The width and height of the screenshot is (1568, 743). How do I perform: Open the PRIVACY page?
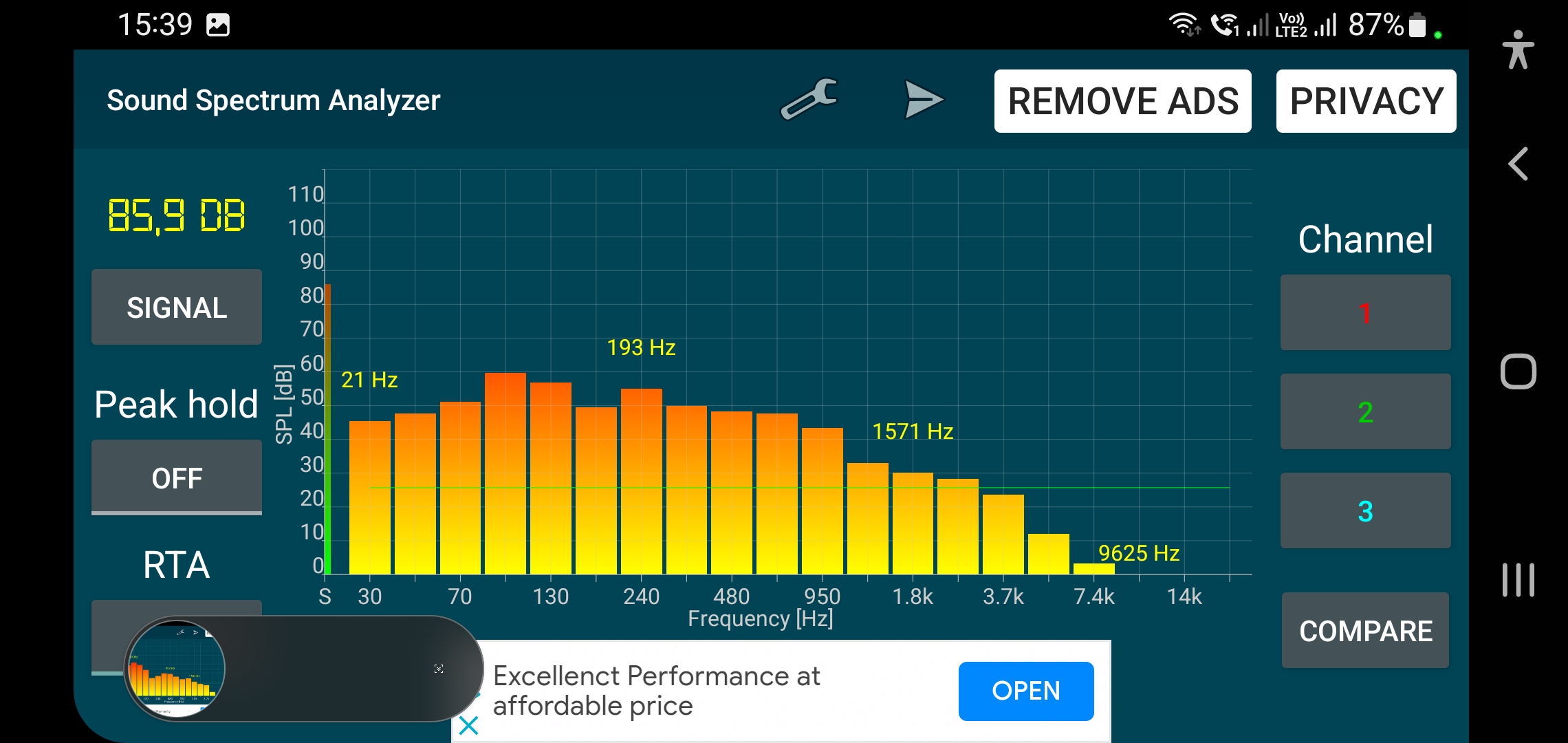tap(1366, 101)
